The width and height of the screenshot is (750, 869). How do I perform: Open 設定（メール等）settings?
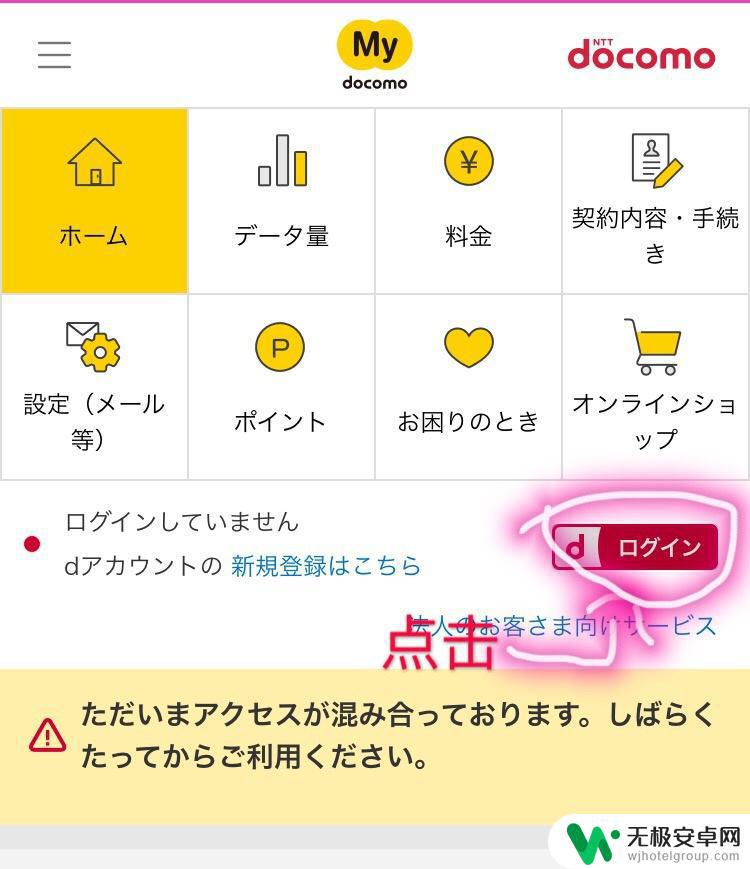tap(94, 387)
